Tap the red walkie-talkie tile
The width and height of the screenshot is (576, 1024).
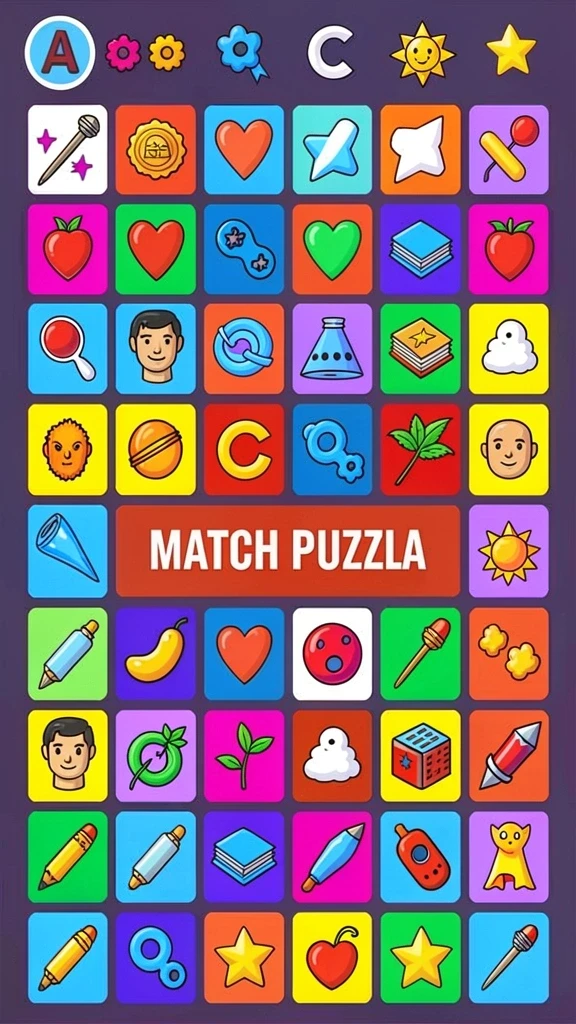(x=421, y=857)
